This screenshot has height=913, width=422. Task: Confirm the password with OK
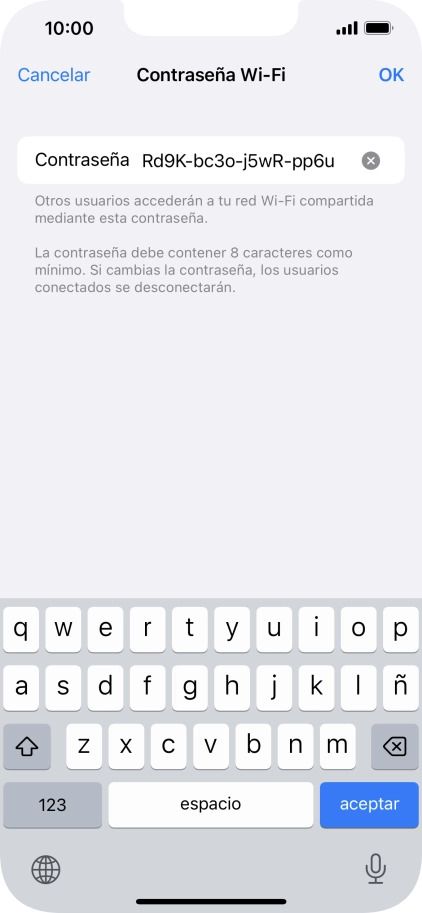pos(391,75)
